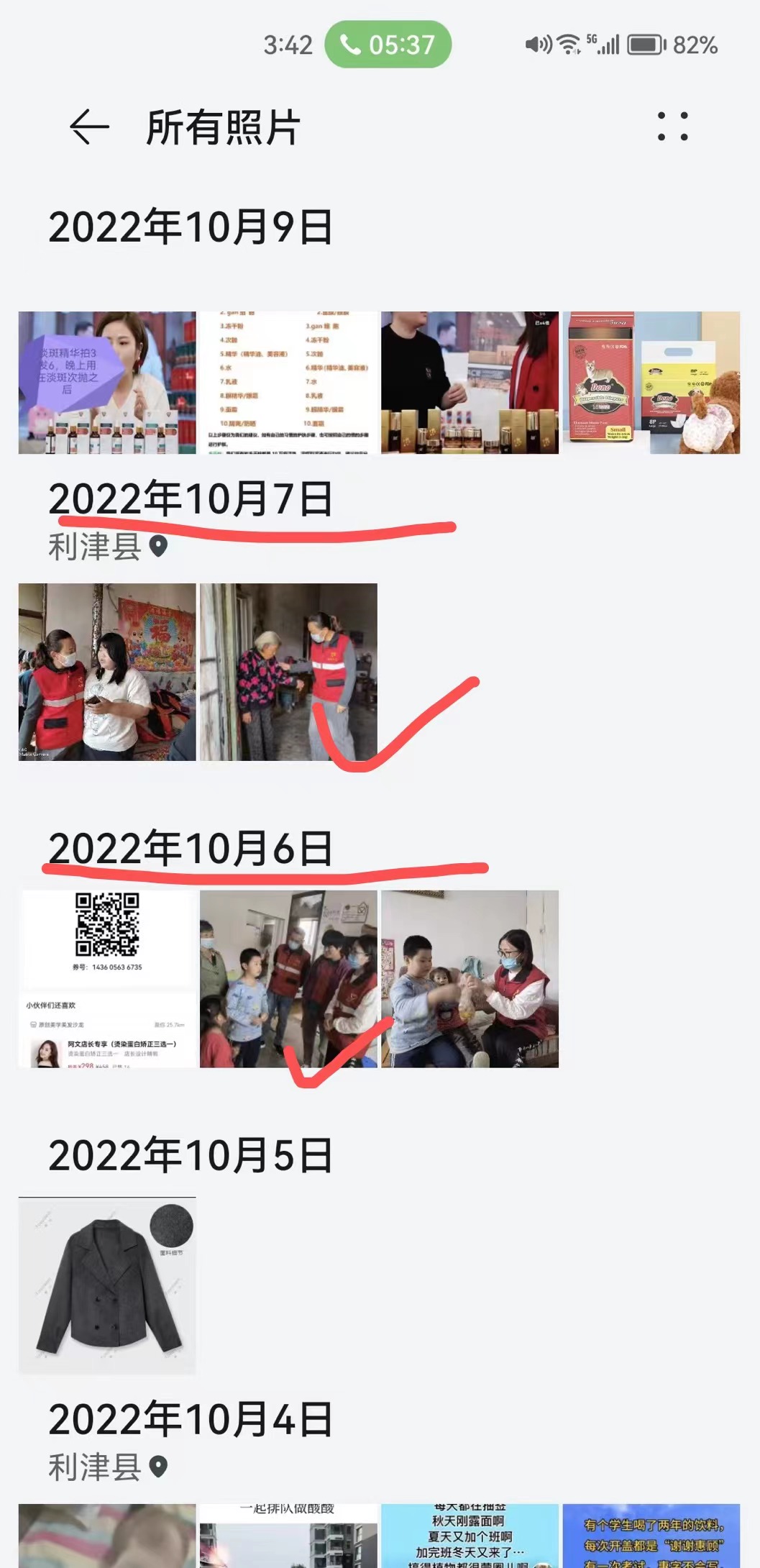Open October 9 pet diaper product image
Viewport: 760px width, 1568px height.
coord(651,383)
